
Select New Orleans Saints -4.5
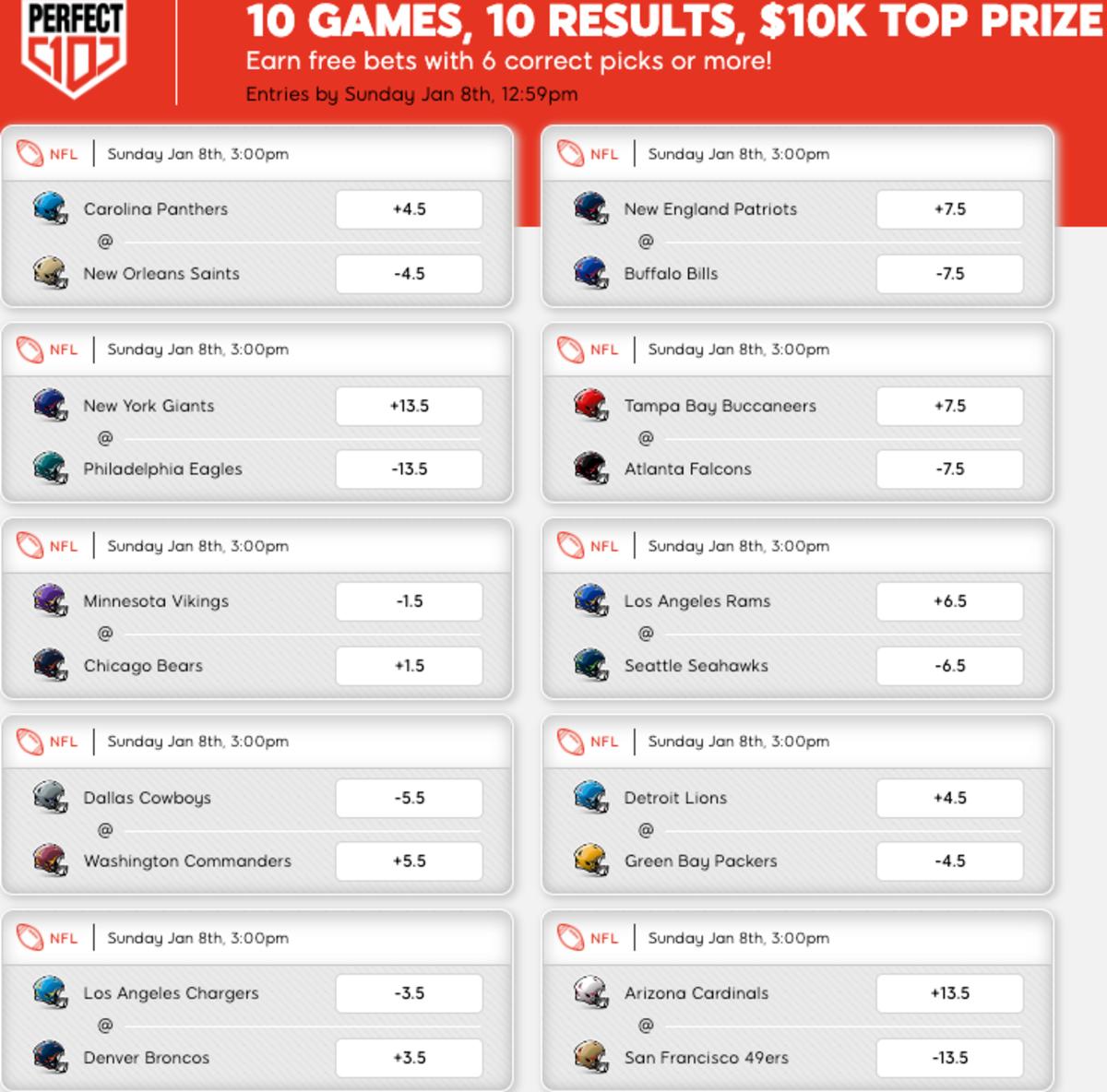[x=409, y=274]
